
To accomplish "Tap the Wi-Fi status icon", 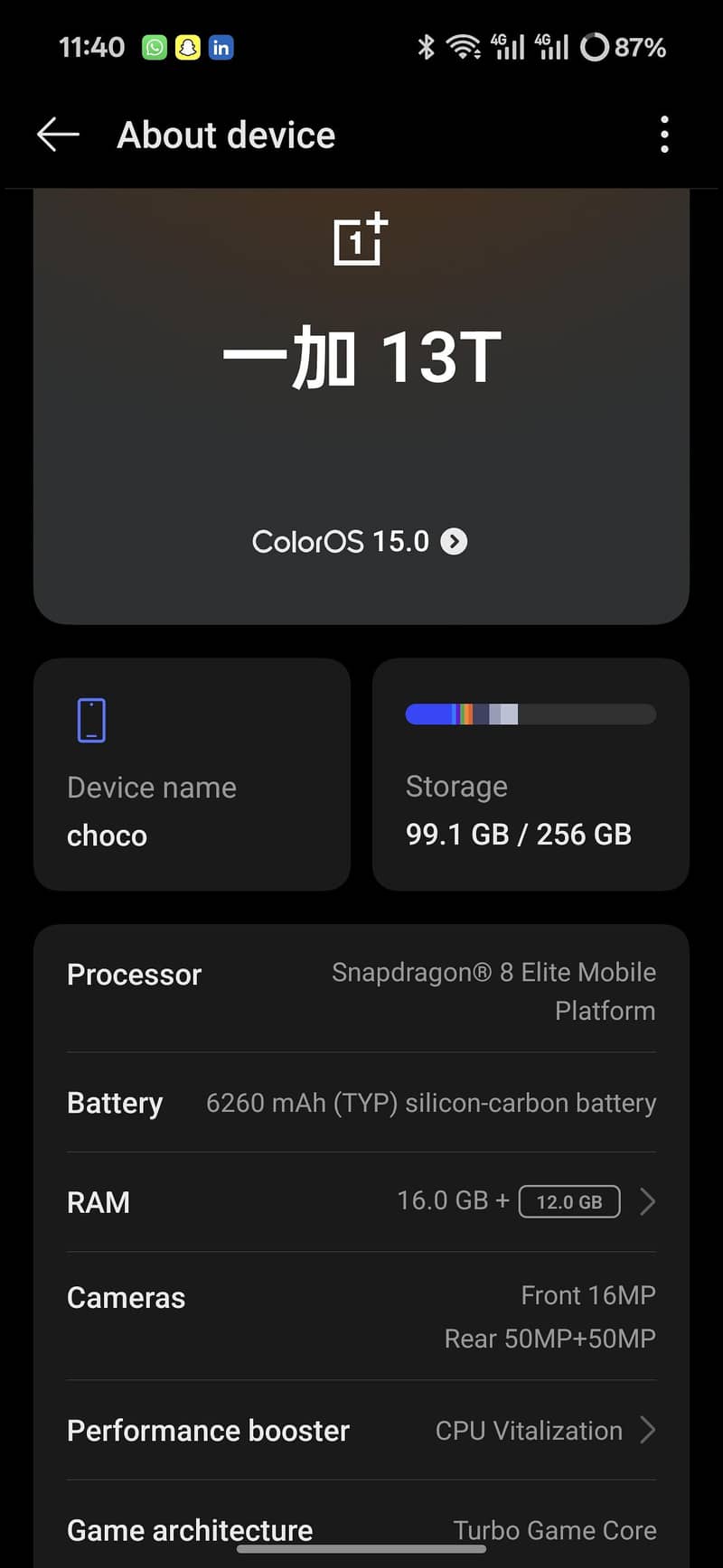I will point(463,47).
